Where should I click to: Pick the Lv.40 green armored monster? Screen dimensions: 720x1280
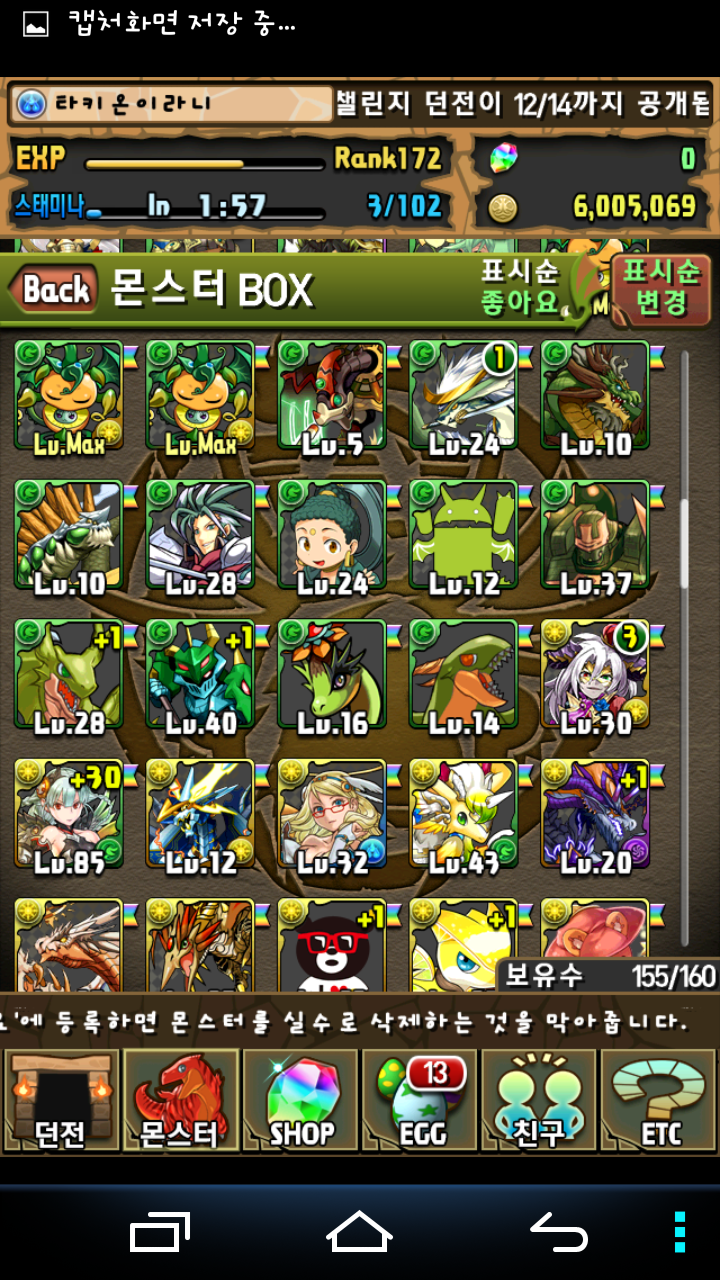(x=200, y=676)
